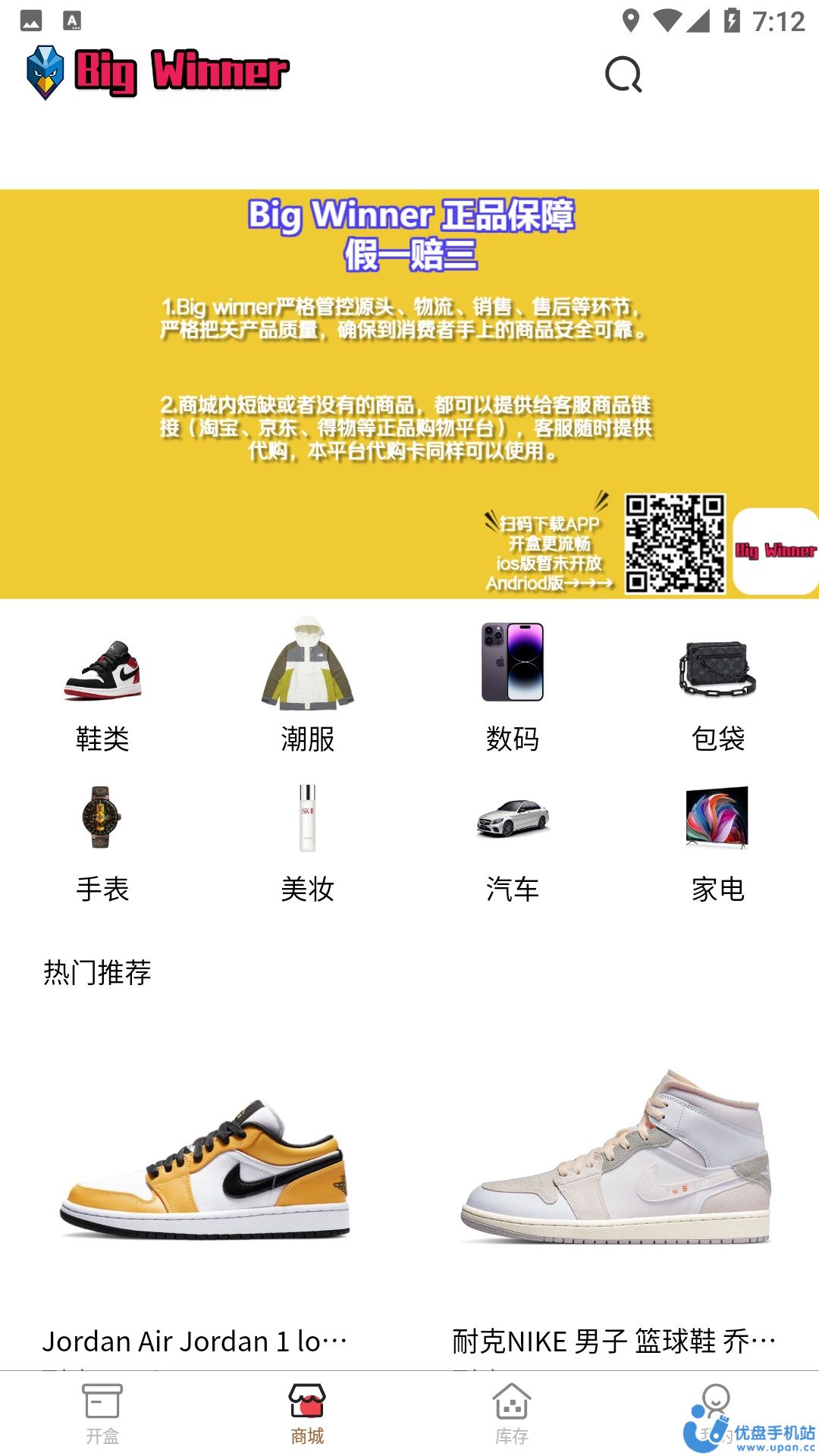Go to the 库存 tab
The image size is (819, 1456).
(x=512, y=1414)
